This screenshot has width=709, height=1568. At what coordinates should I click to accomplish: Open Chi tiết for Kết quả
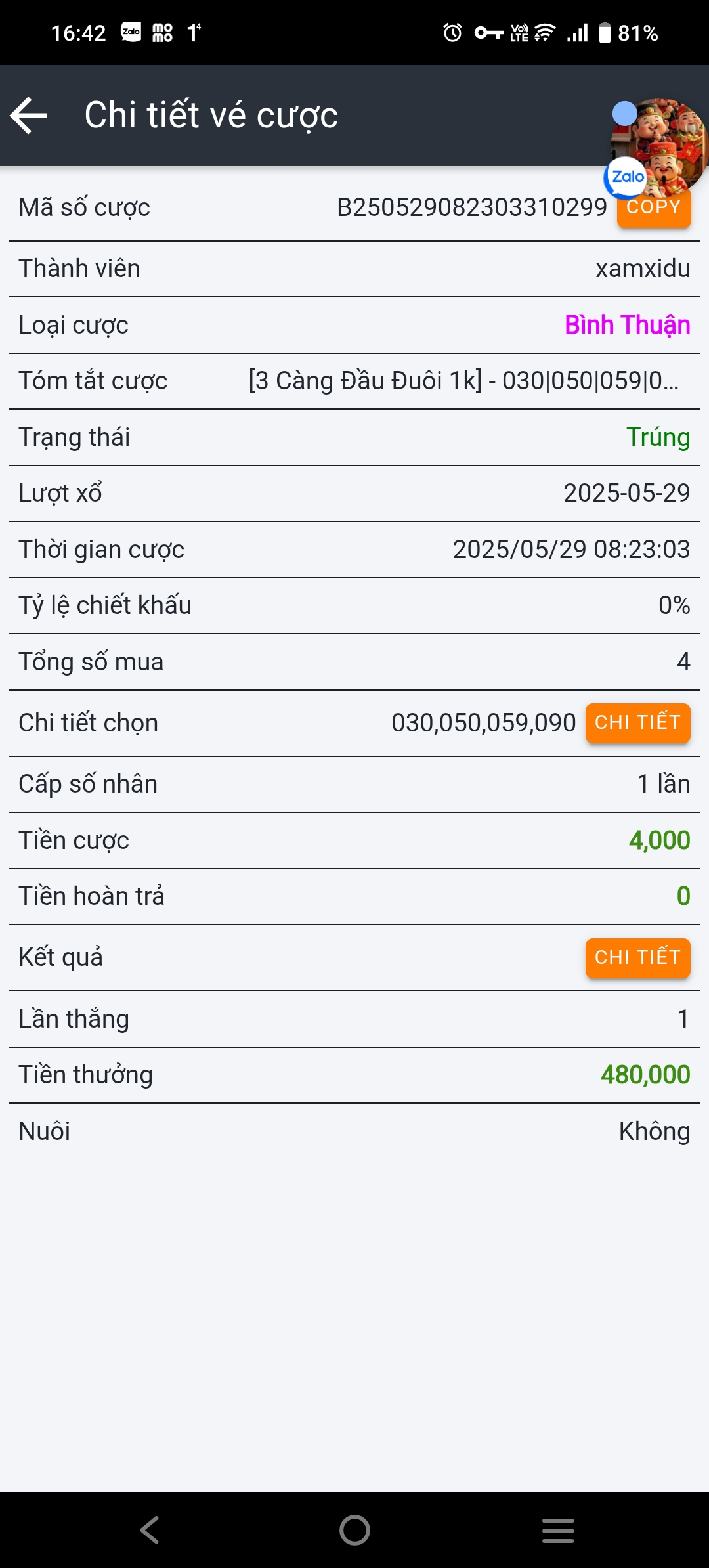point(637,958)
